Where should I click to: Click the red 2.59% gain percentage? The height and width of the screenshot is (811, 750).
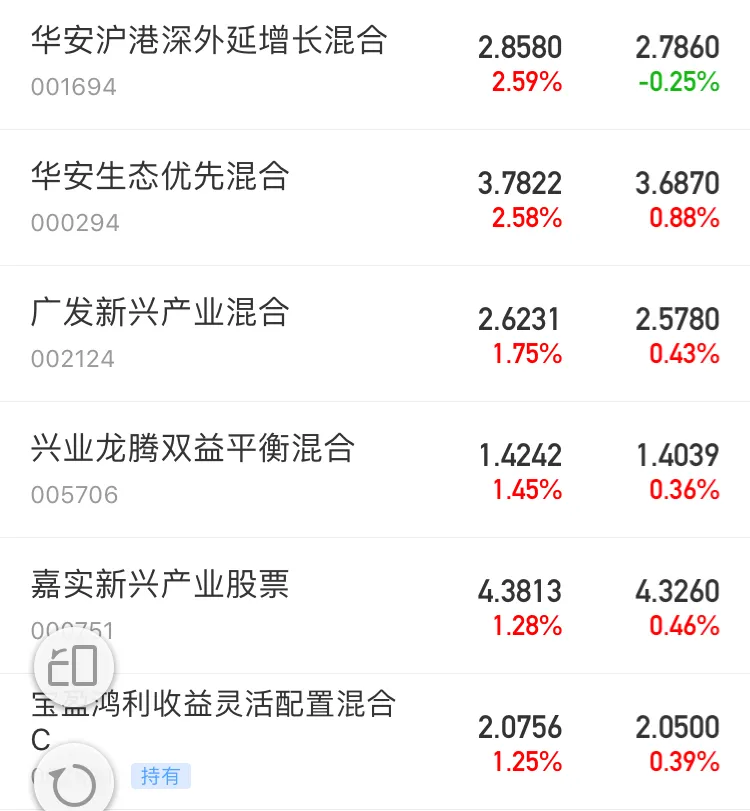(x=524, y=82)
